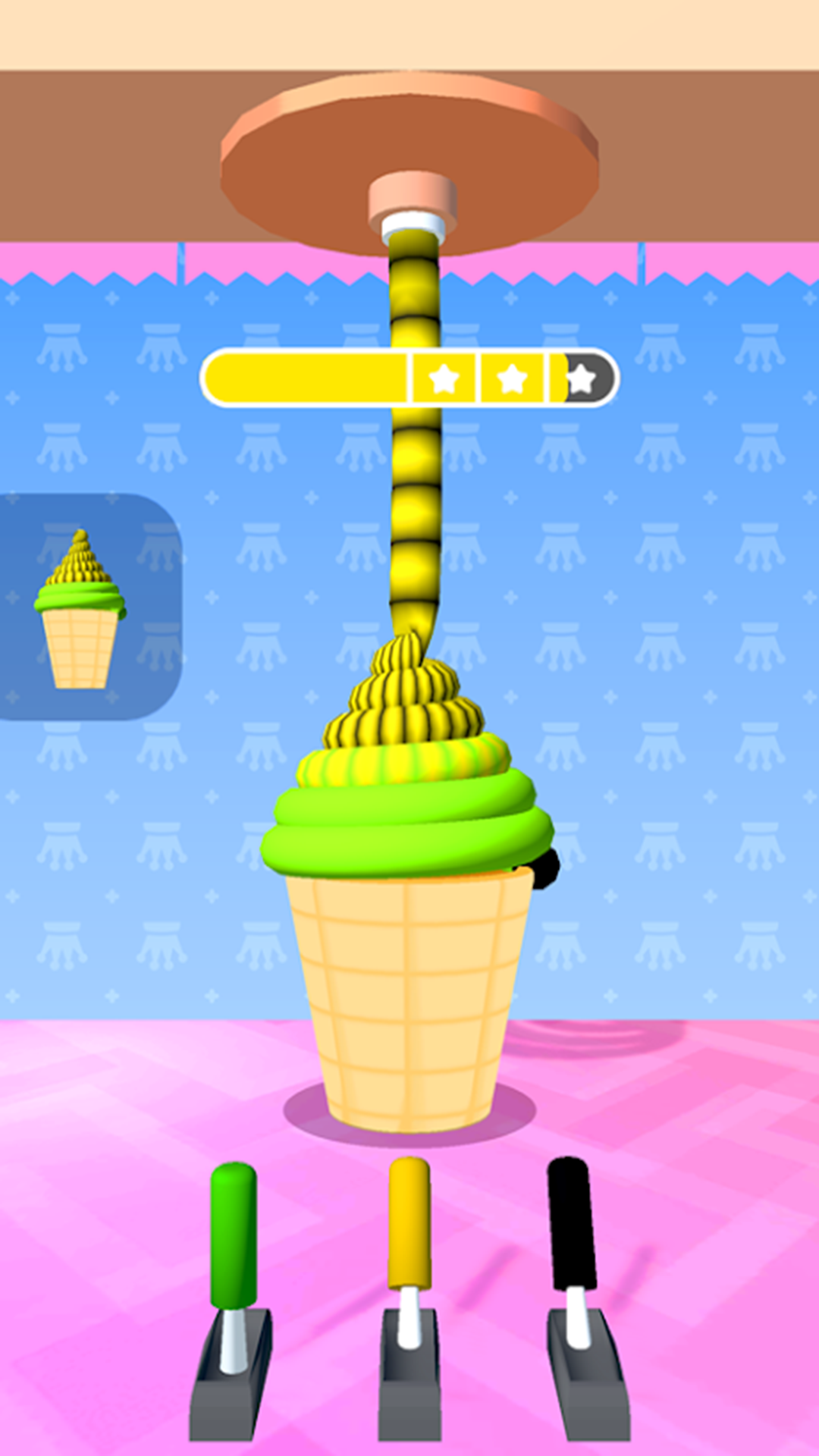This screenshot has height=1456, width=819.
Task: Tap the yellow ice cream lever
Action: point(409,1222)
